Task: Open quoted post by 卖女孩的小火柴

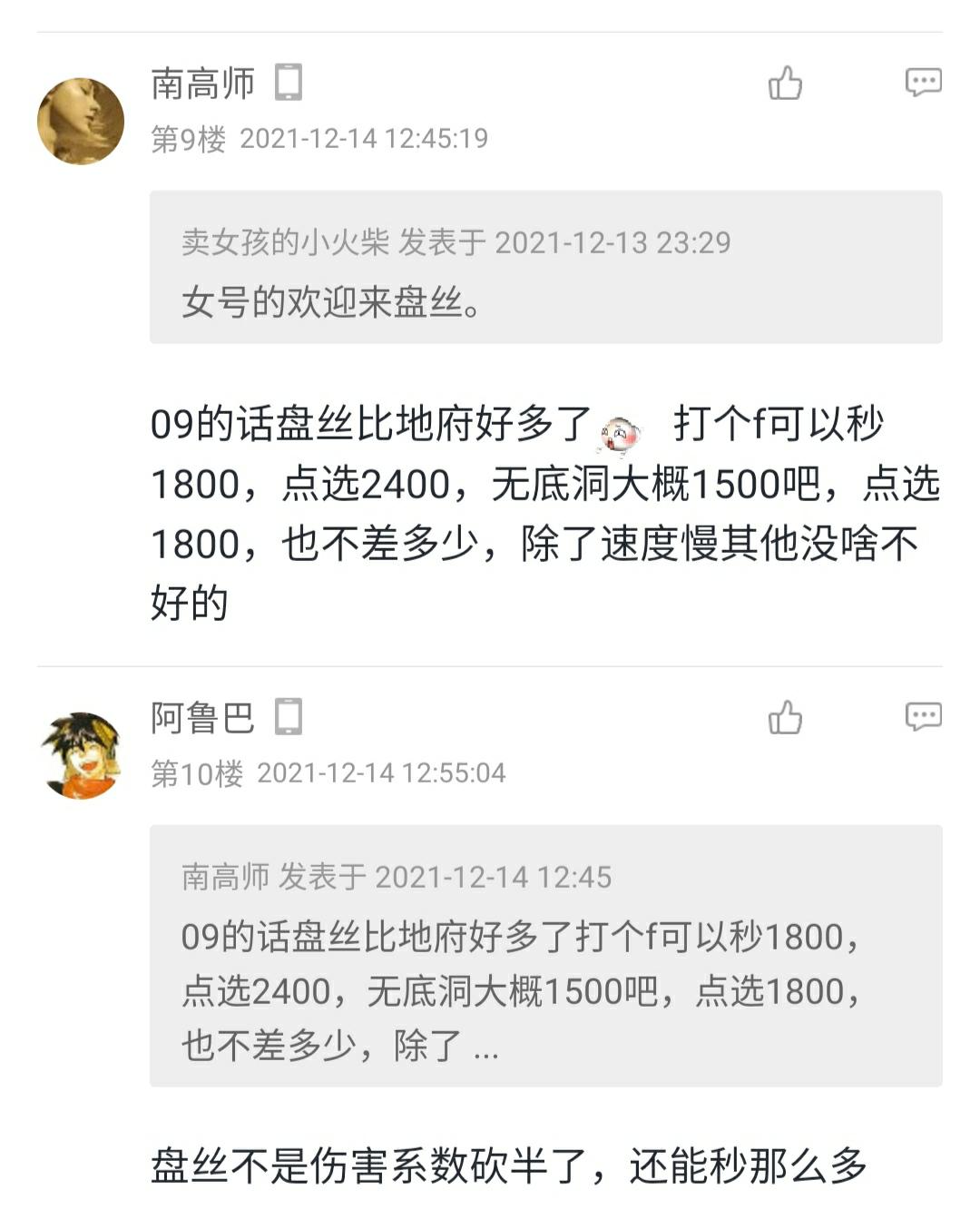Action: point(545,267)
